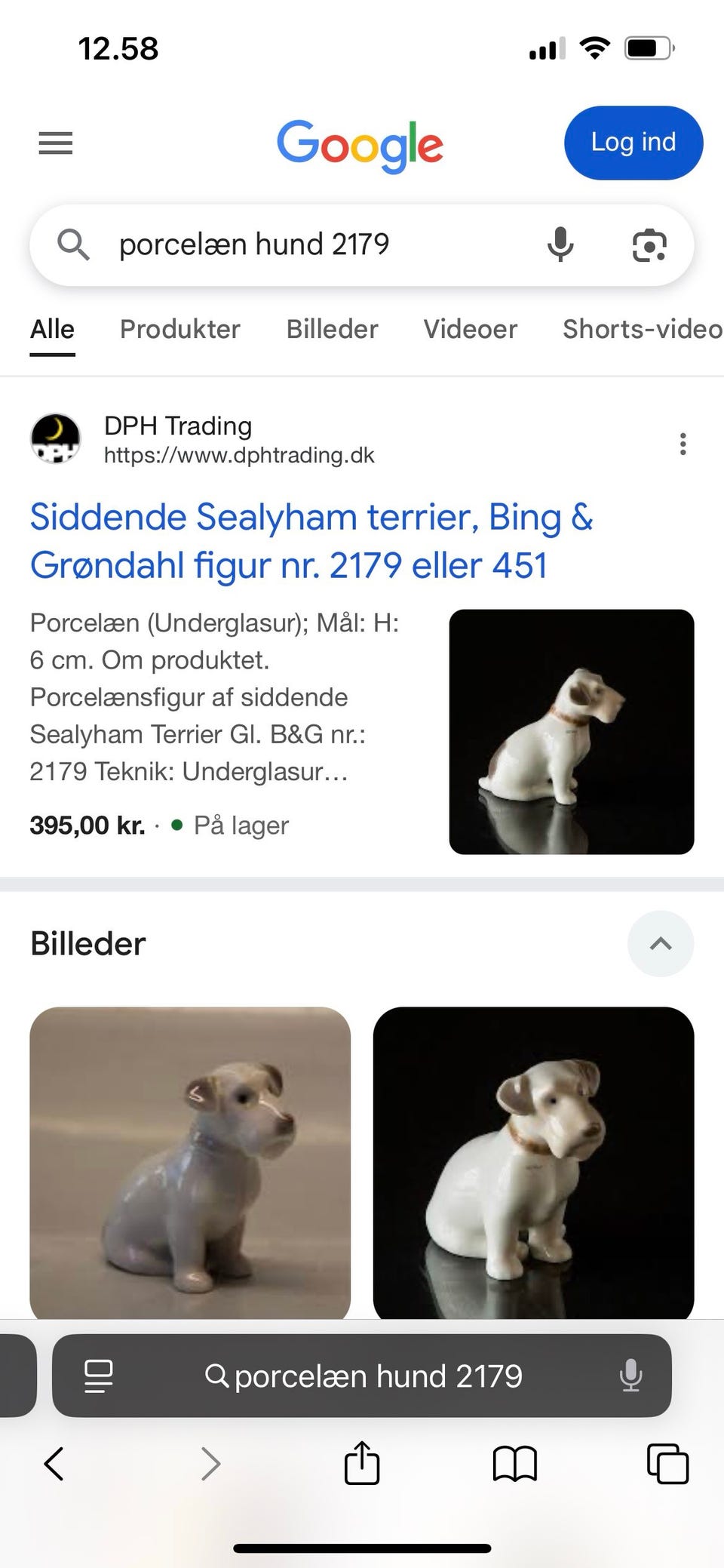
Task: Open the hamburger navigation menu
Action: pyautogui.click(x=55, y=143)
